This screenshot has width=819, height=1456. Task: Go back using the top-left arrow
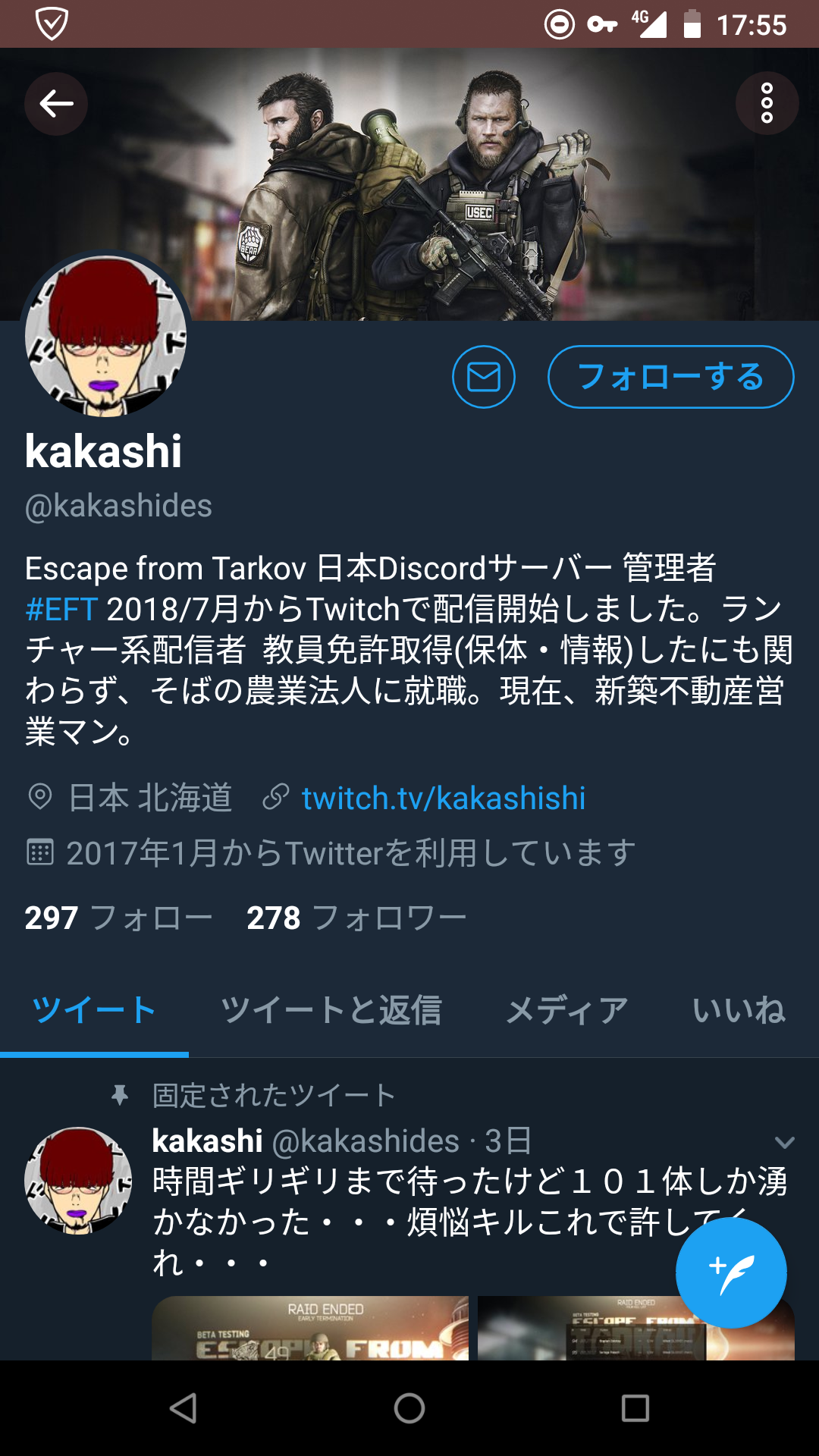tap(56, 104)
